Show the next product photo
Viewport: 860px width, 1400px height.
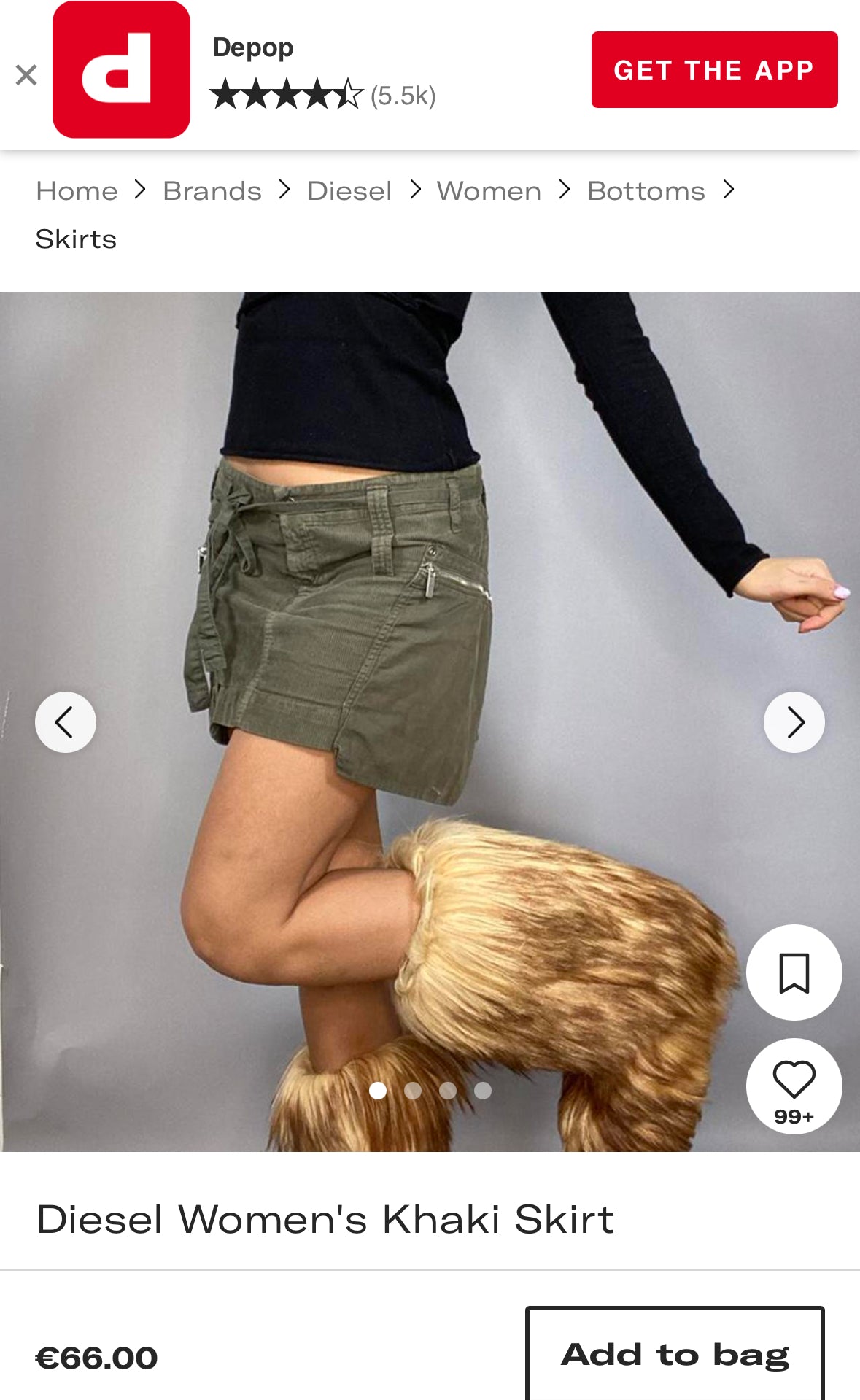click(x=794, y=722)
